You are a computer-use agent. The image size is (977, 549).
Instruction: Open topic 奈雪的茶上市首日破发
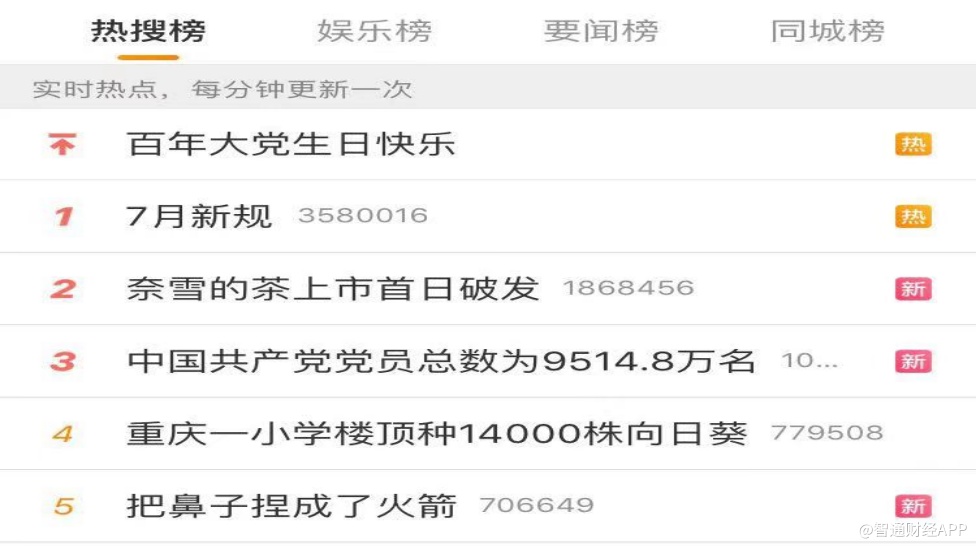(x=333, y=289)
